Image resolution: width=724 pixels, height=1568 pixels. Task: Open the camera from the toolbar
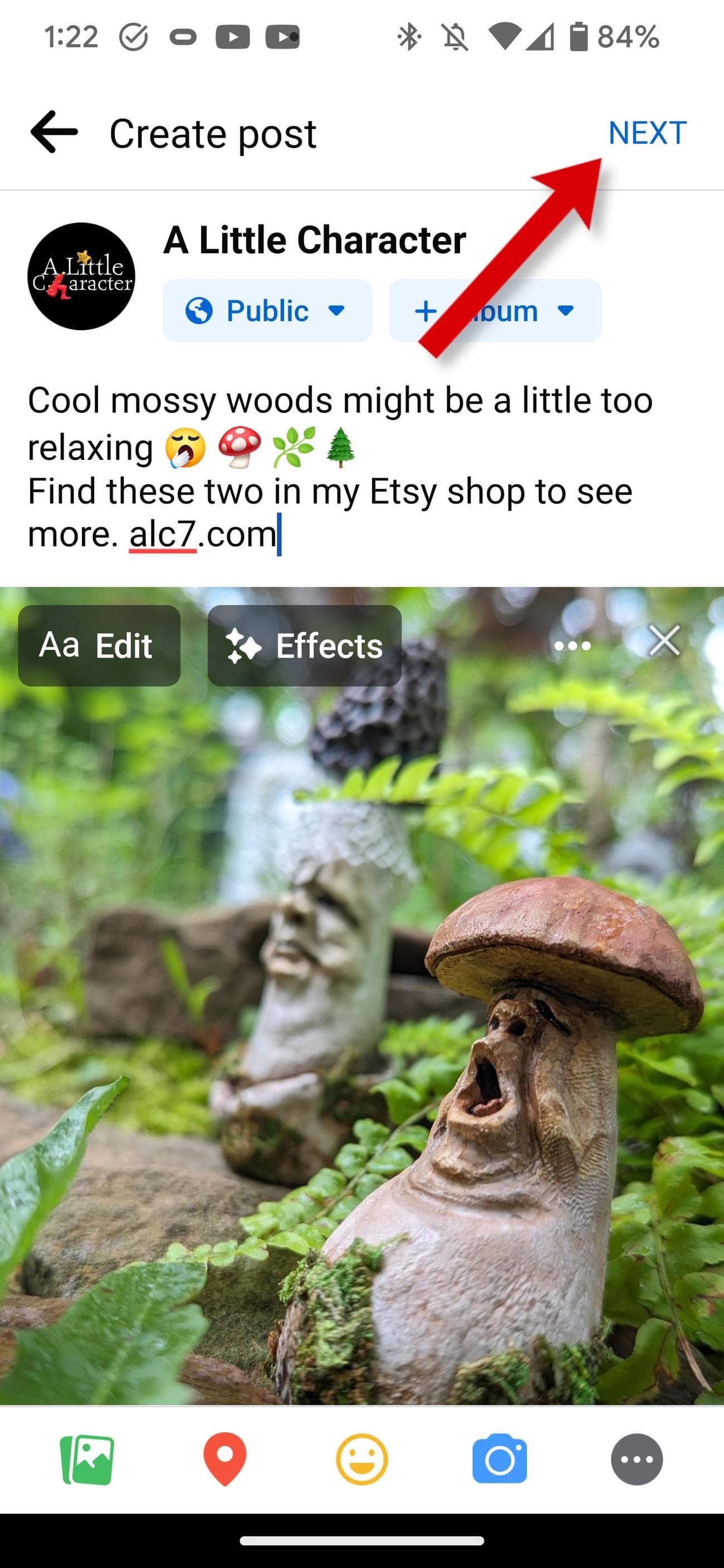pos(500,1459)
